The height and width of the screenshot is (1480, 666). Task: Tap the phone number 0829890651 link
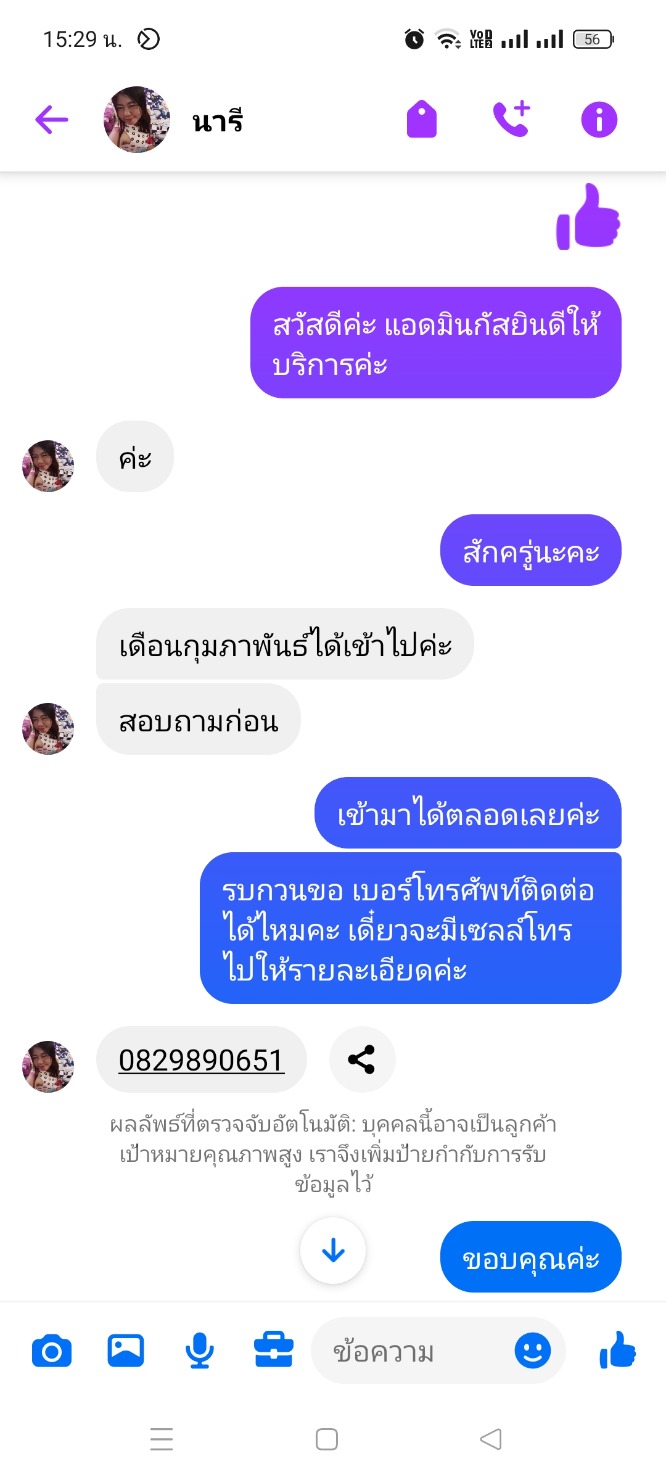(201, 1060)
